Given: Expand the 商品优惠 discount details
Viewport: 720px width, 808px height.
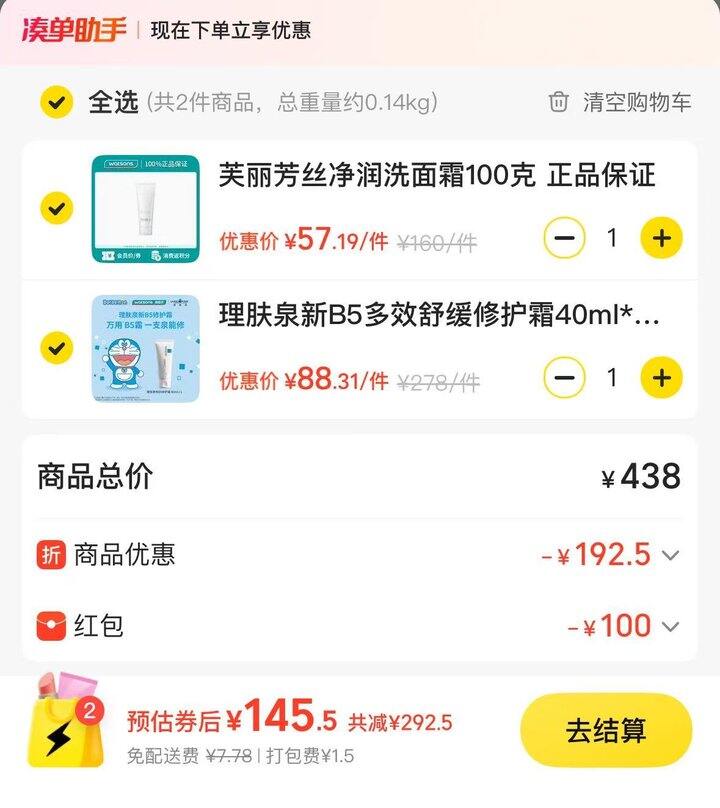Looking at the screenshot, I should (670, 555).
